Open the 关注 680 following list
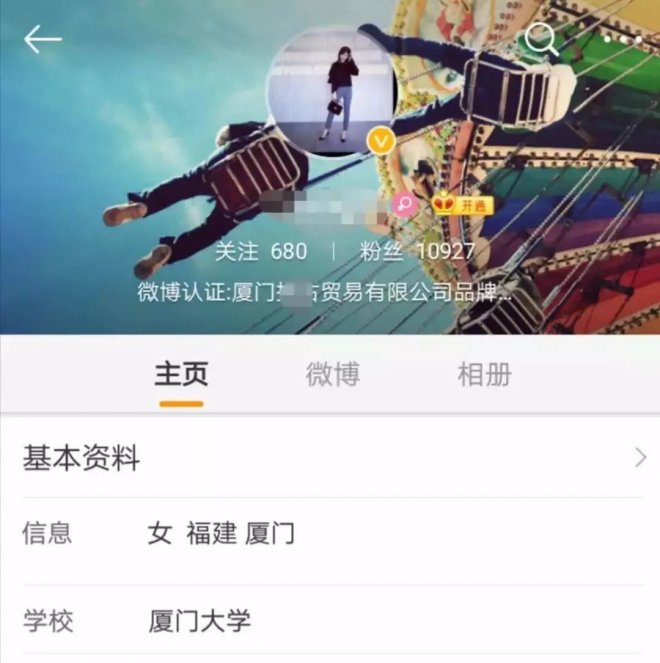The image size is (660, 663). tap(261, 251)
